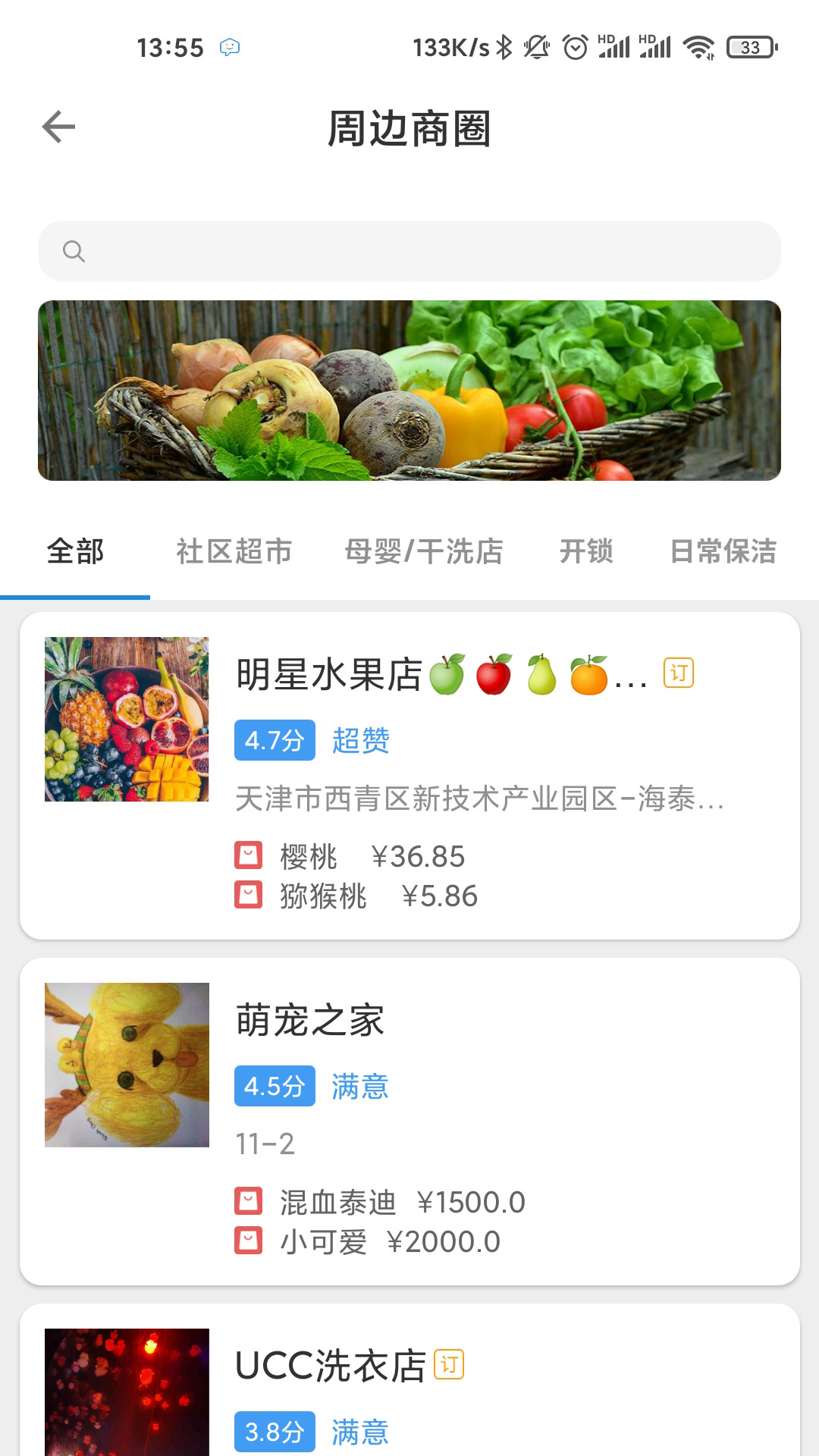The image size is (819, 1456).
Task: Tap the back arrow to leave 周边商圈
Action: tap(56, 127)
